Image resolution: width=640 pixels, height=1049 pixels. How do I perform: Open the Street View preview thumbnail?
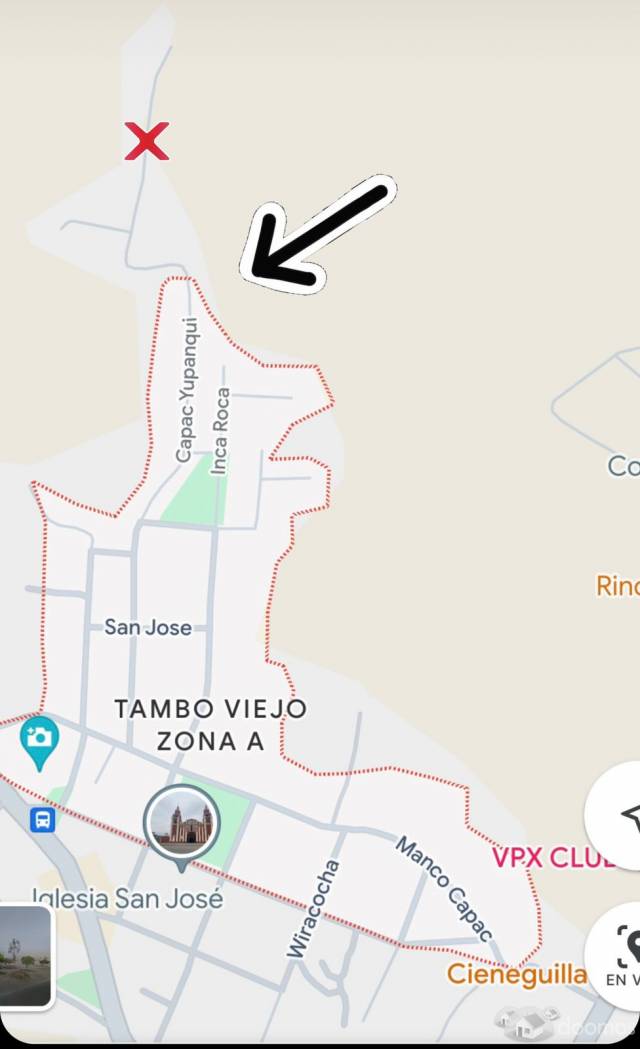(x=25, y=955)
